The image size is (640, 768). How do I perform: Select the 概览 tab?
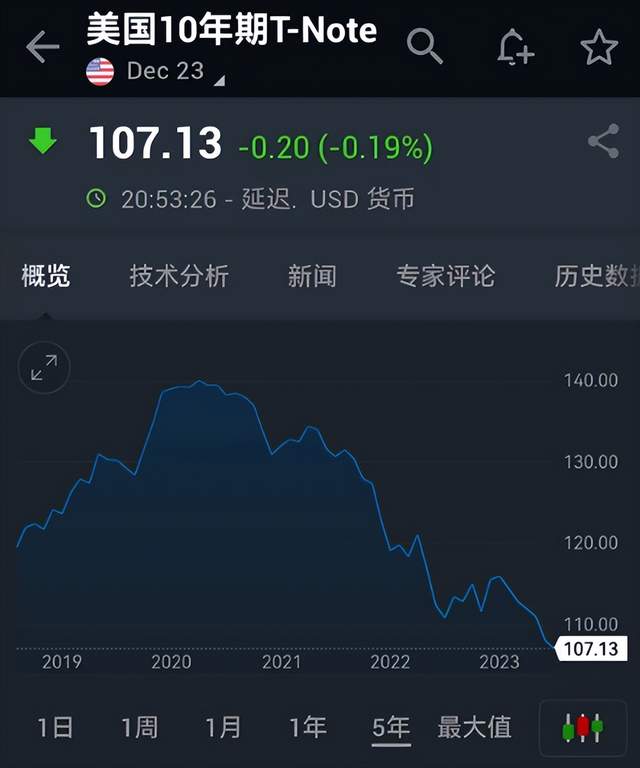point(46,276)
